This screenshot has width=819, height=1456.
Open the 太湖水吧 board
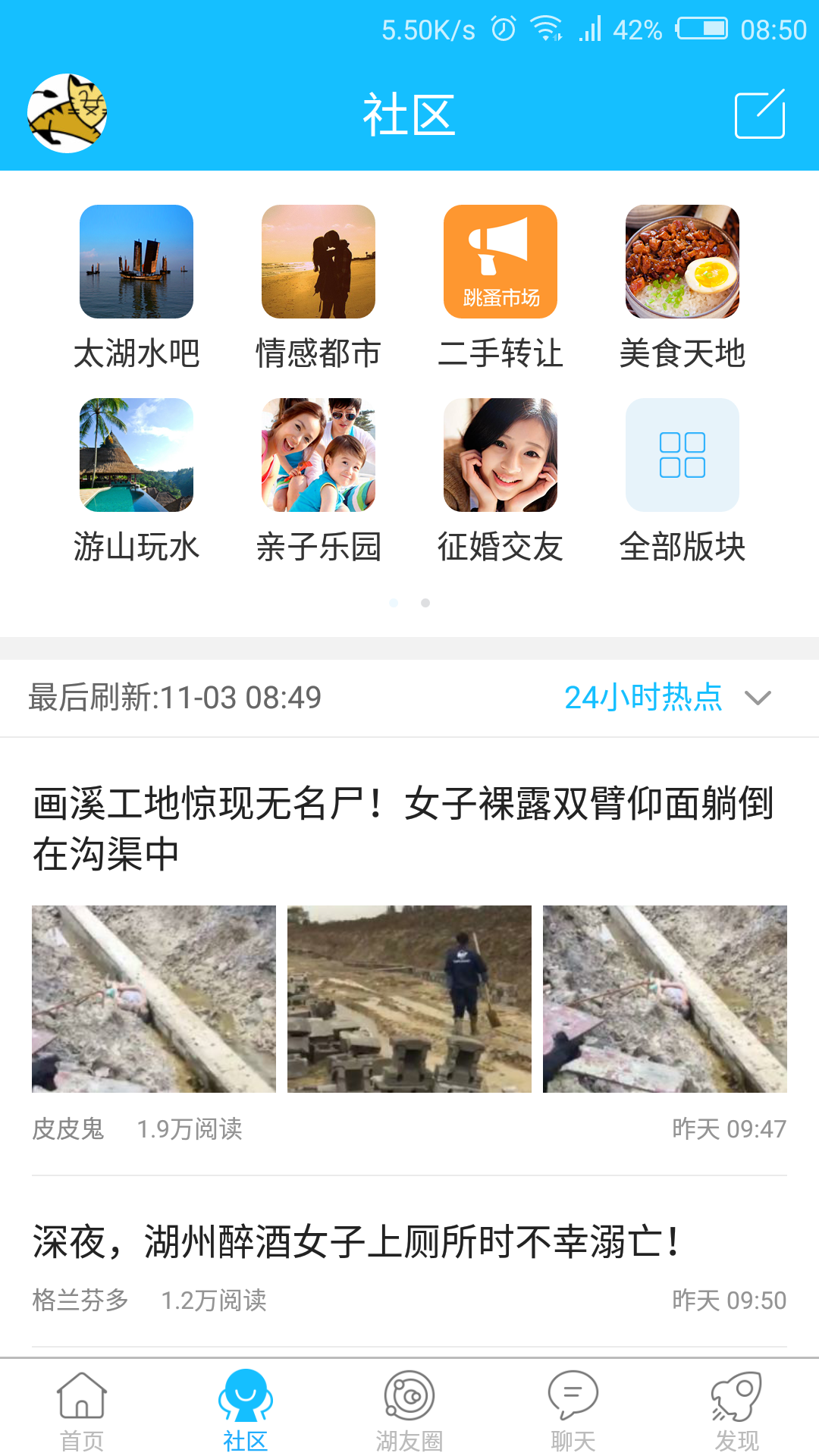136,262
